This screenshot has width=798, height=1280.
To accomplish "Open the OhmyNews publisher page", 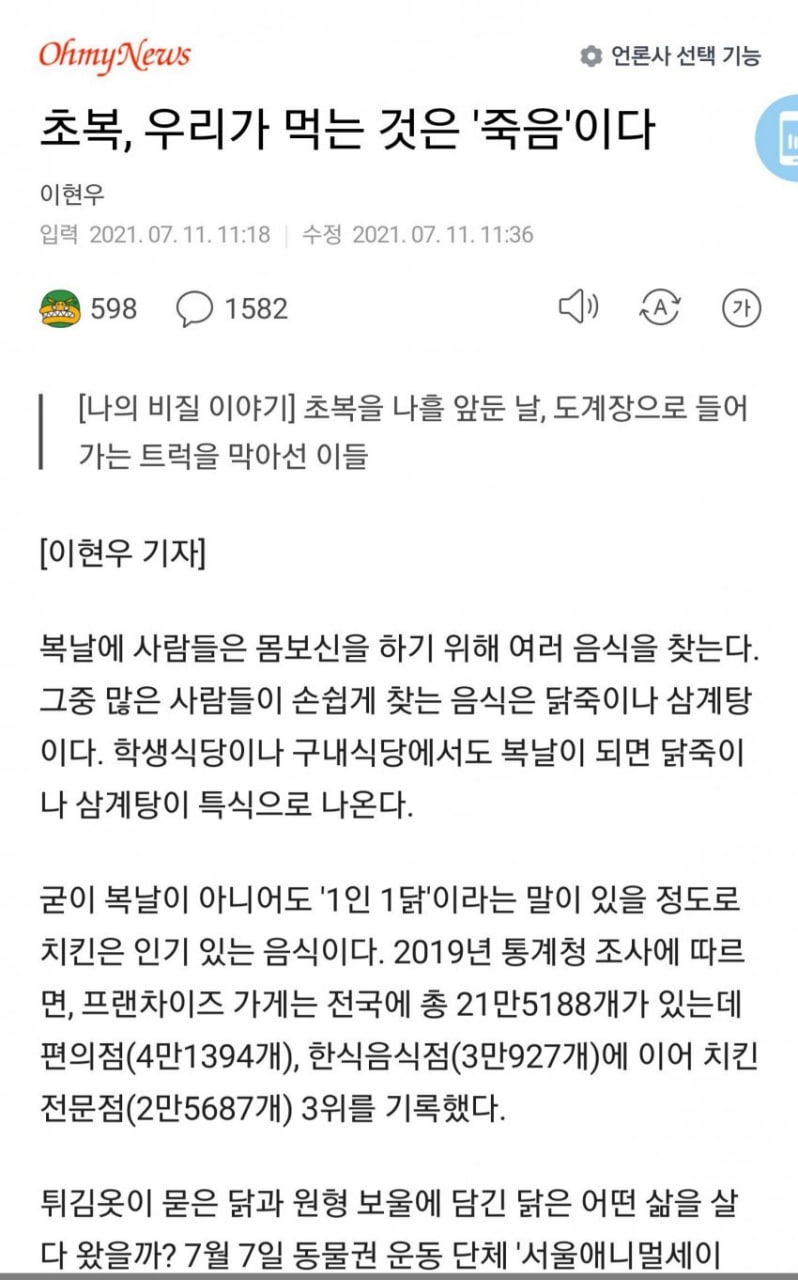I will point(114,55).
